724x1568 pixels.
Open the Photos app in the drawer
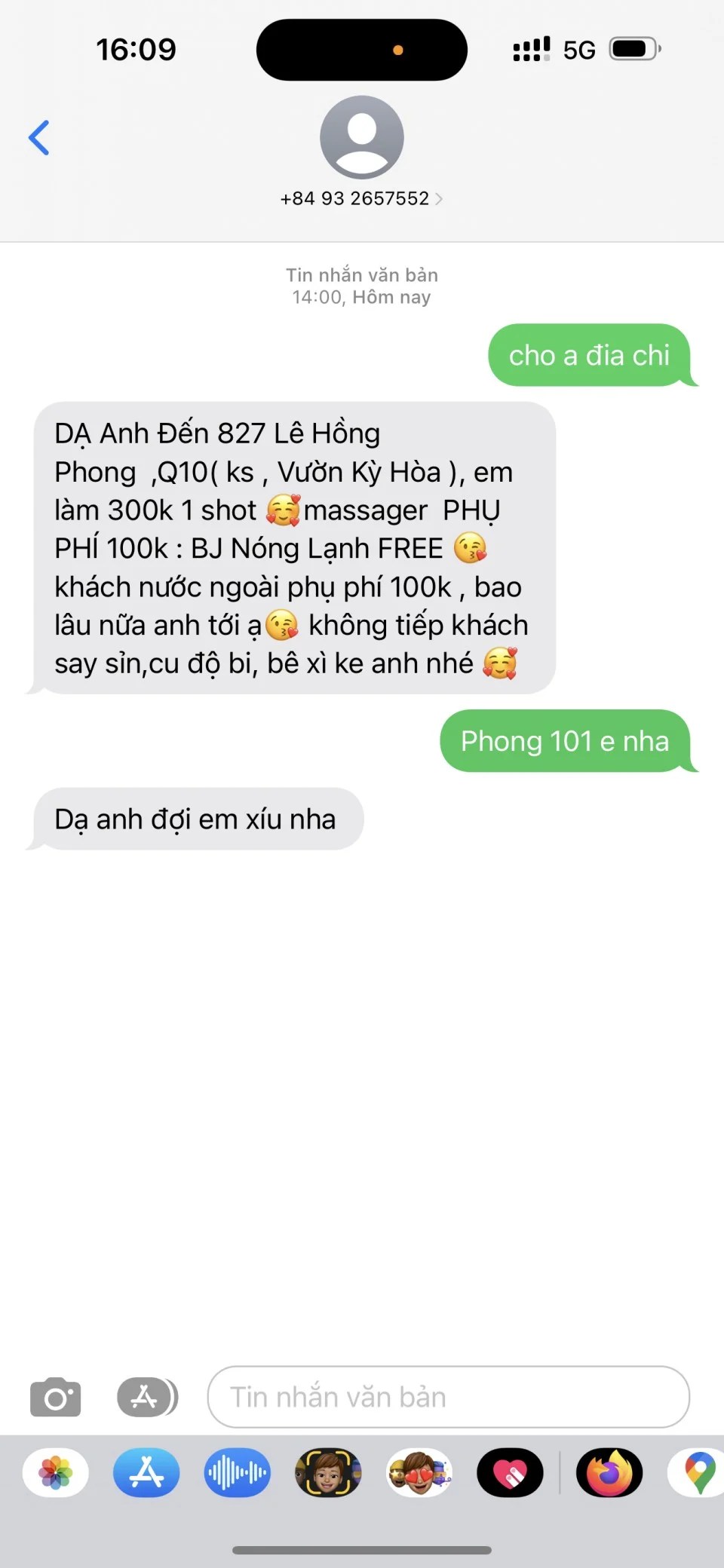[x=56, y=1472]
